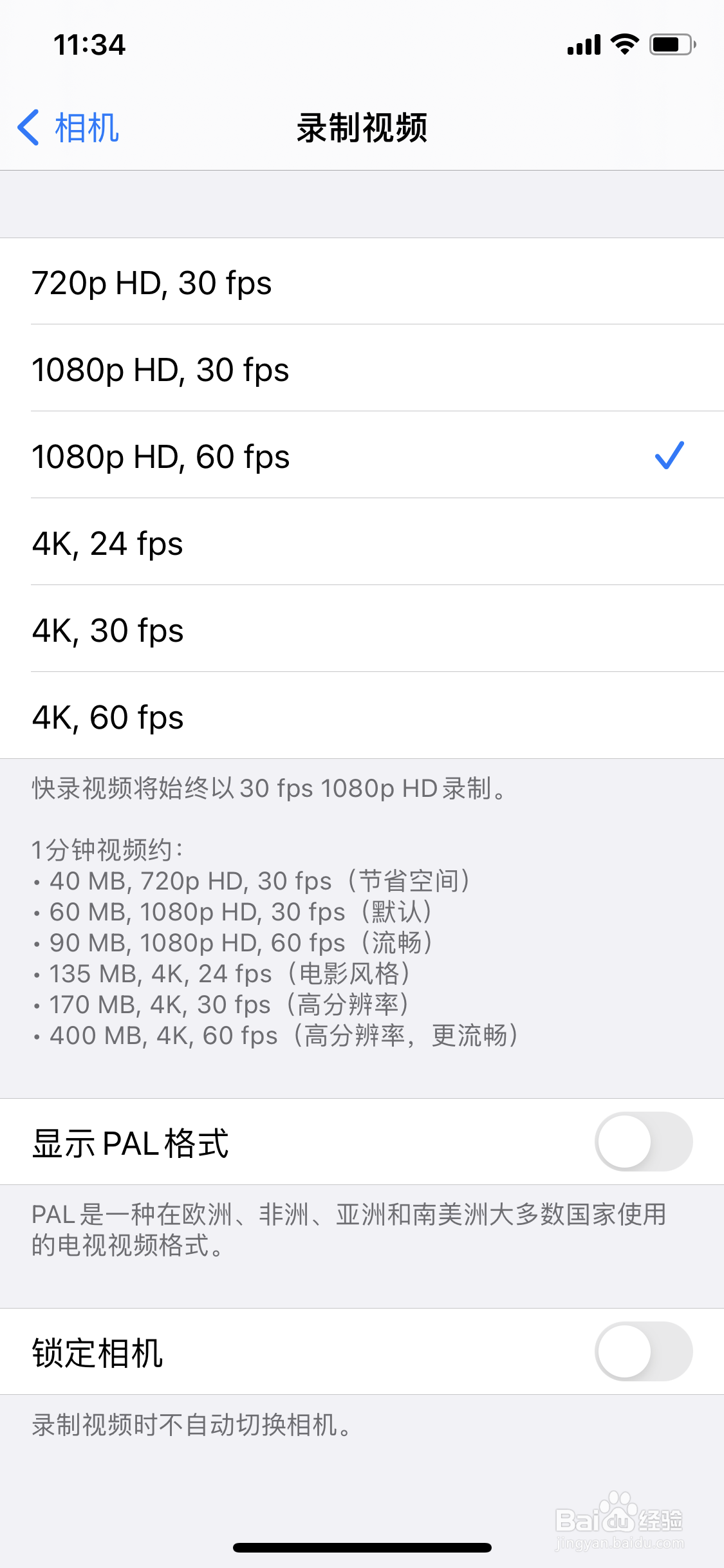The width and height of the screenshot is (724, 1568).
Task: Tap the home indicator bar at bottom
Action: click(x=362, y=1548)
